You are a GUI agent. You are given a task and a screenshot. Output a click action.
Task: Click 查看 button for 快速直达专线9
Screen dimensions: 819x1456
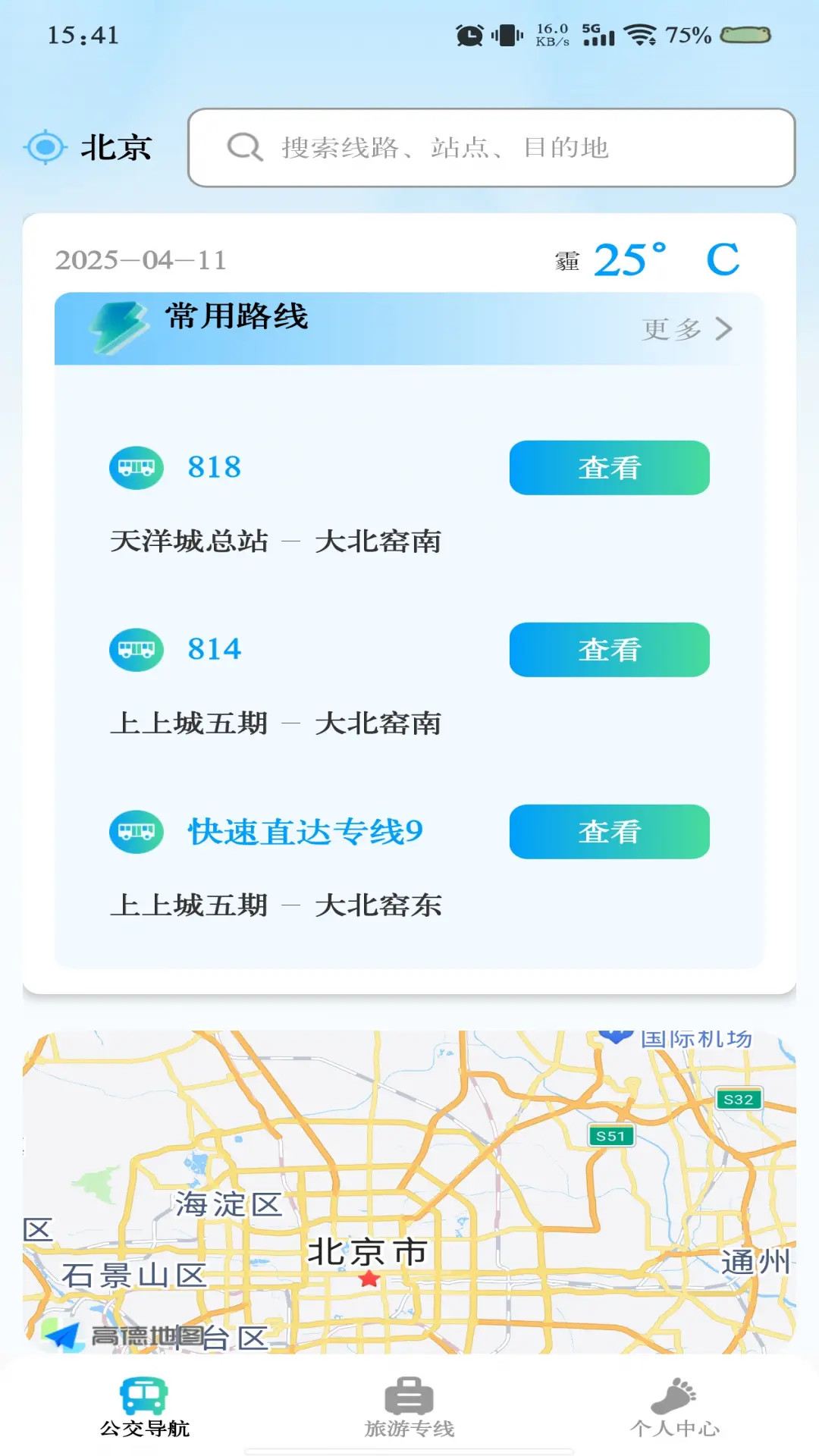click(609, 833)
